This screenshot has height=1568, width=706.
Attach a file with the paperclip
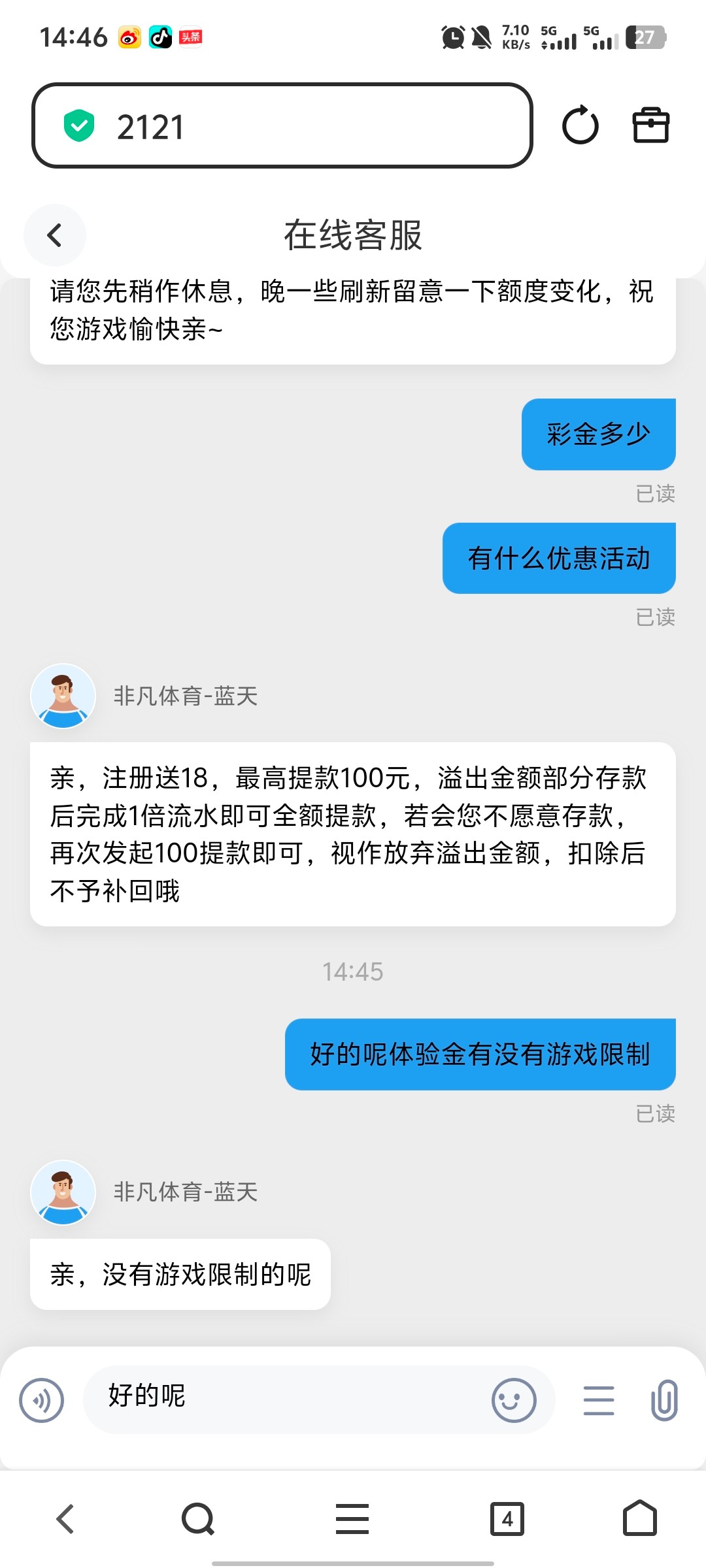[664, 1400]
